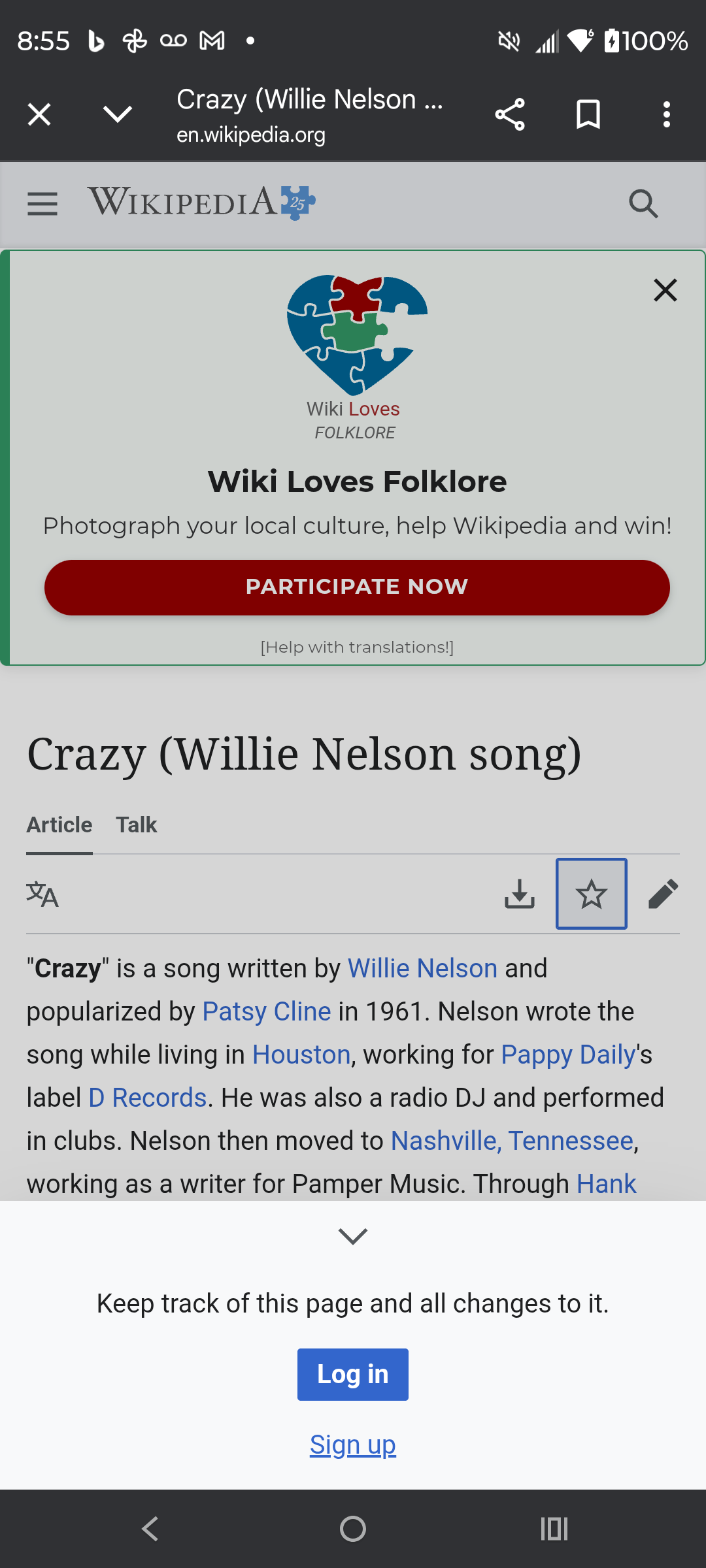The height and width of the screenshot is (1568, 706).
Task: Open Help with translations link
Action: coord(357,647)
